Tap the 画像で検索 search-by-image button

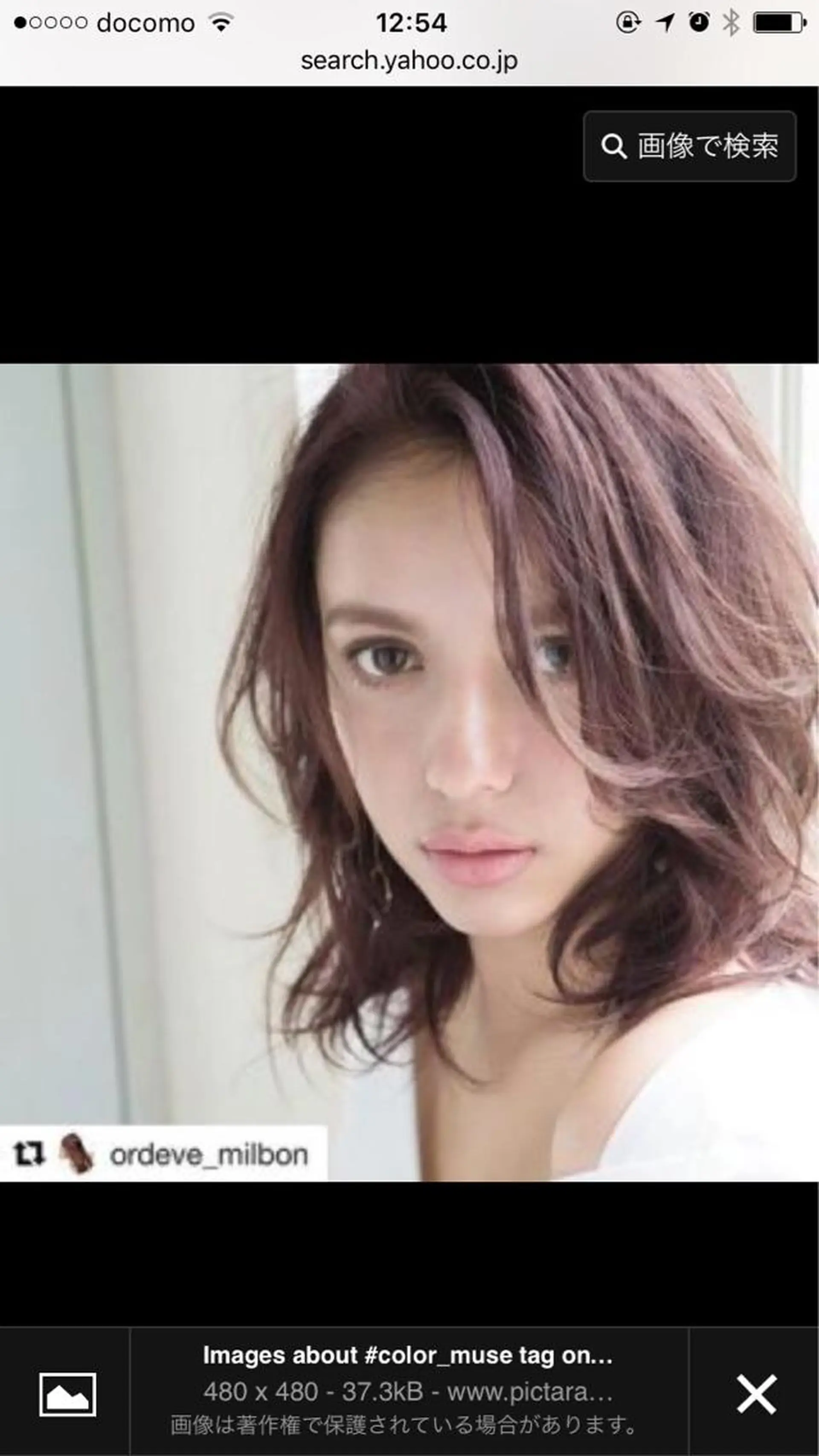[690, 146]
